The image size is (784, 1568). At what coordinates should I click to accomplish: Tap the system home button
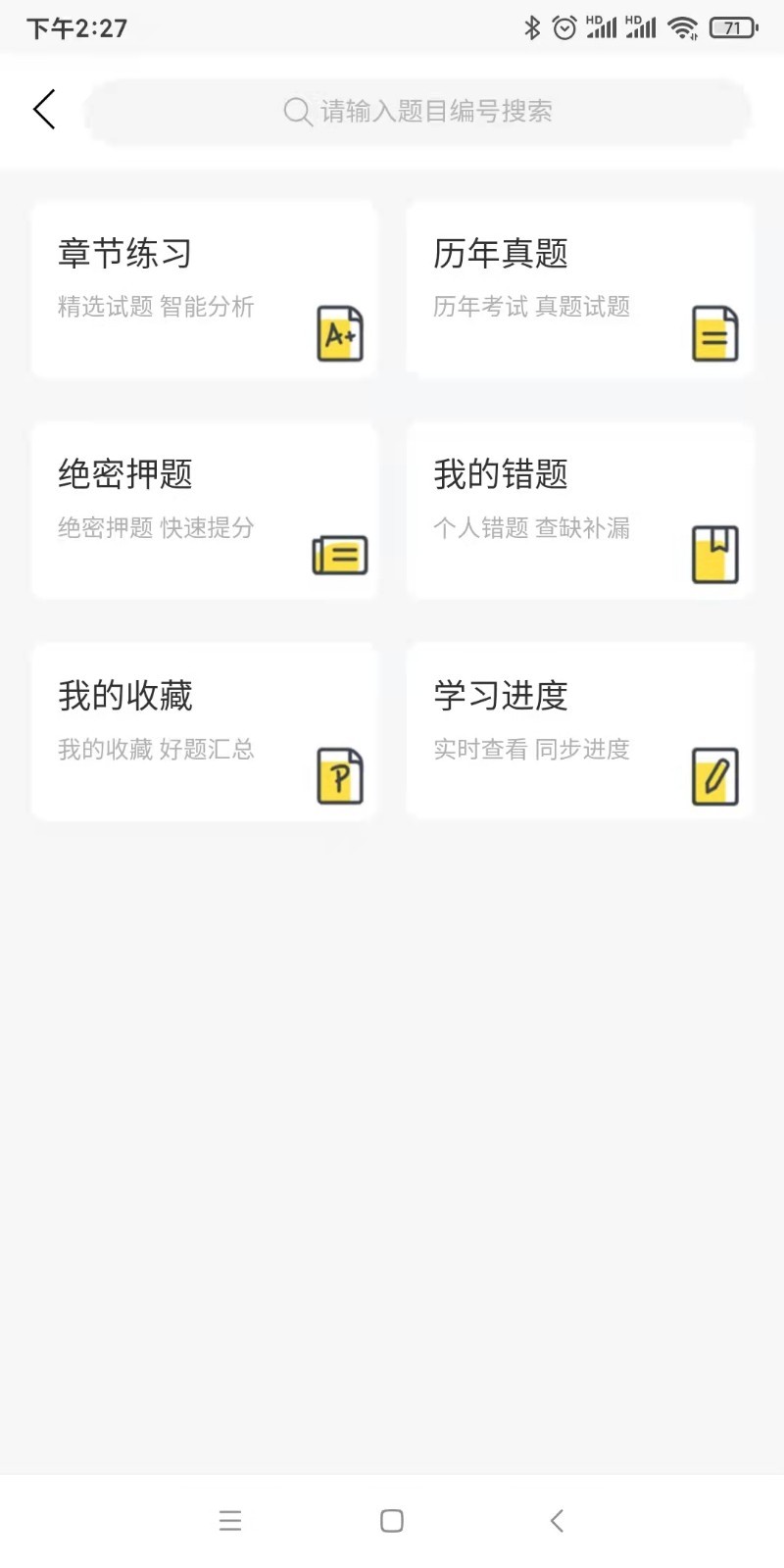tap(392, 1521)
